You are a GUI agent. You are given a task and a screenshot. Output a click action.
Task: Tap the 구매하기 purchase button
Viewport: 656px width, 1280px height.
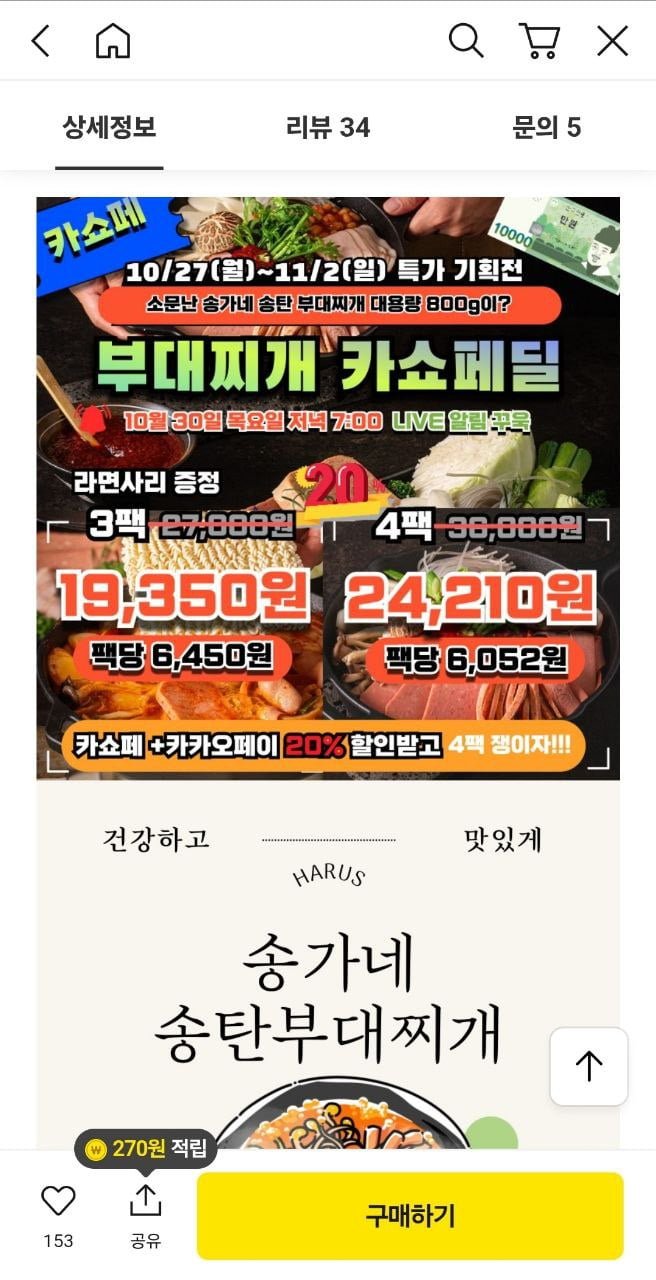[410, 1216]
